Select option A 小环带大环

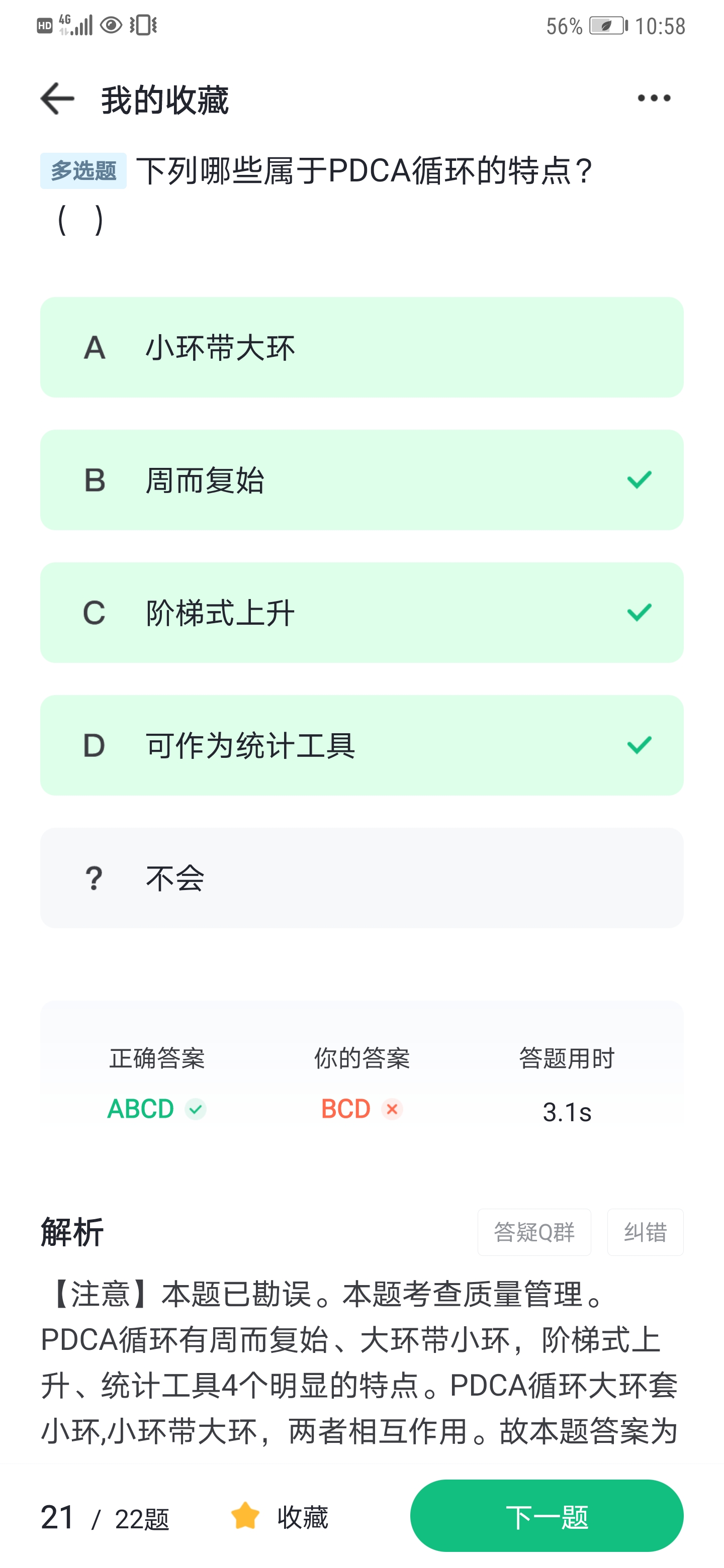(361, 347)
